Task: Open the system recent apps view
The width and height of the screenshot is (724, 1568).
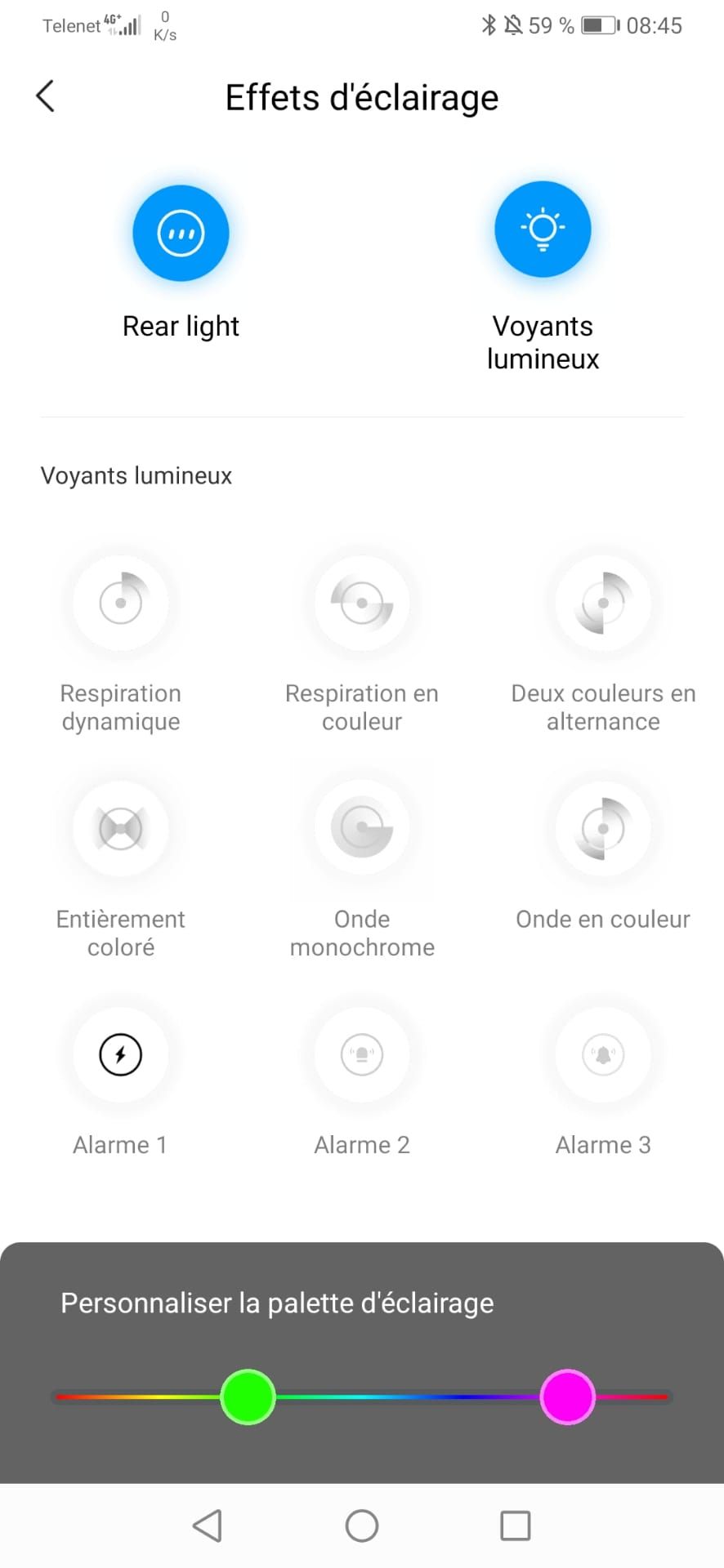Action: pyautogui.click(x=515, y=1525)
